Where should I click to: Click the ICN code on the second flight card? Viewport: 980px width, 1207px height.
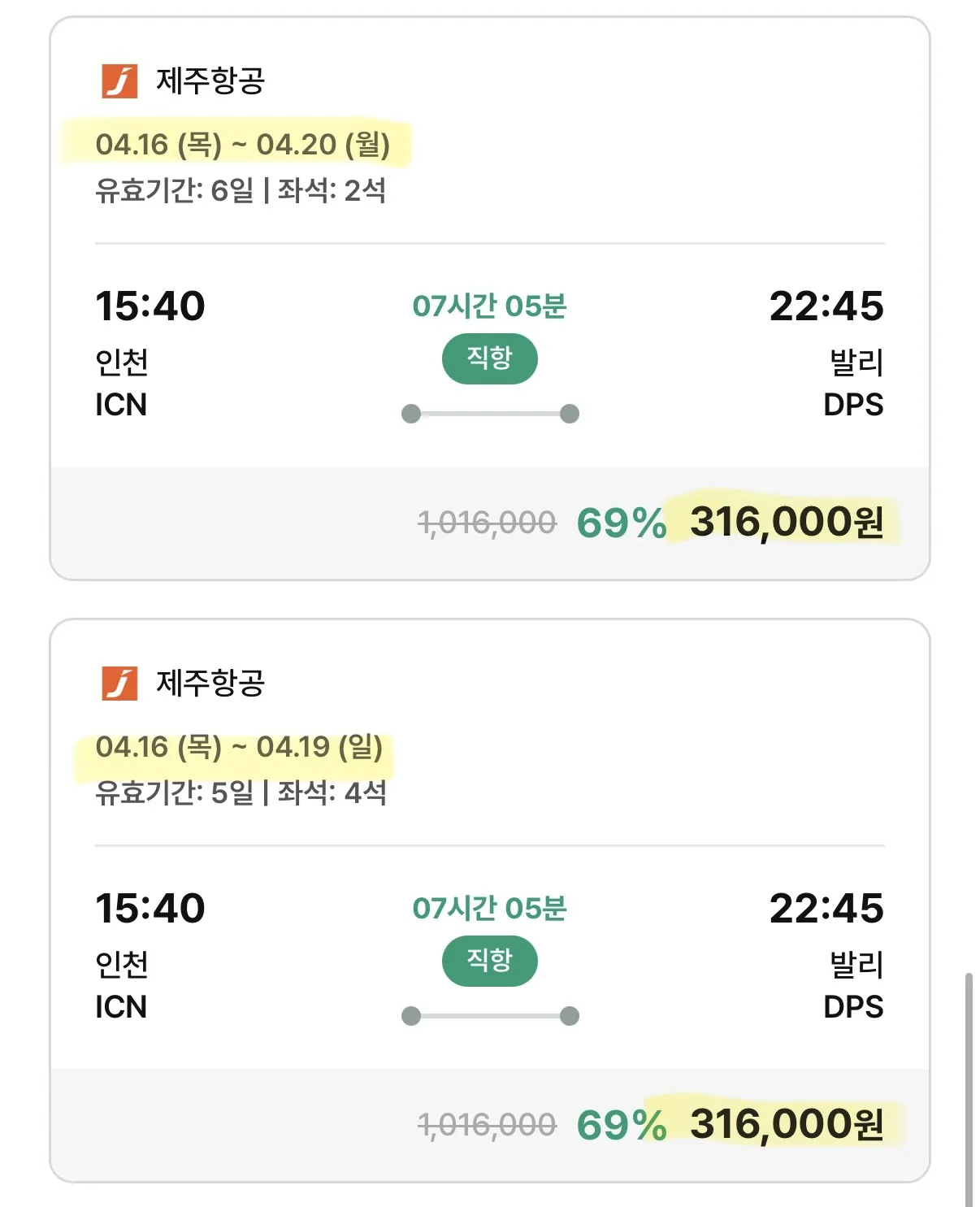[x=119, y=1008]
